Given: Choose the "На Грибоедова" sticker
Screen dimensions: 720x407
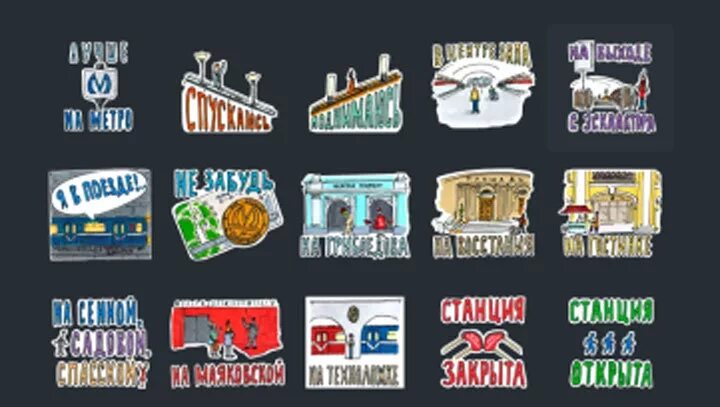Looking at the screenshot, I should (x=354, y=216).
